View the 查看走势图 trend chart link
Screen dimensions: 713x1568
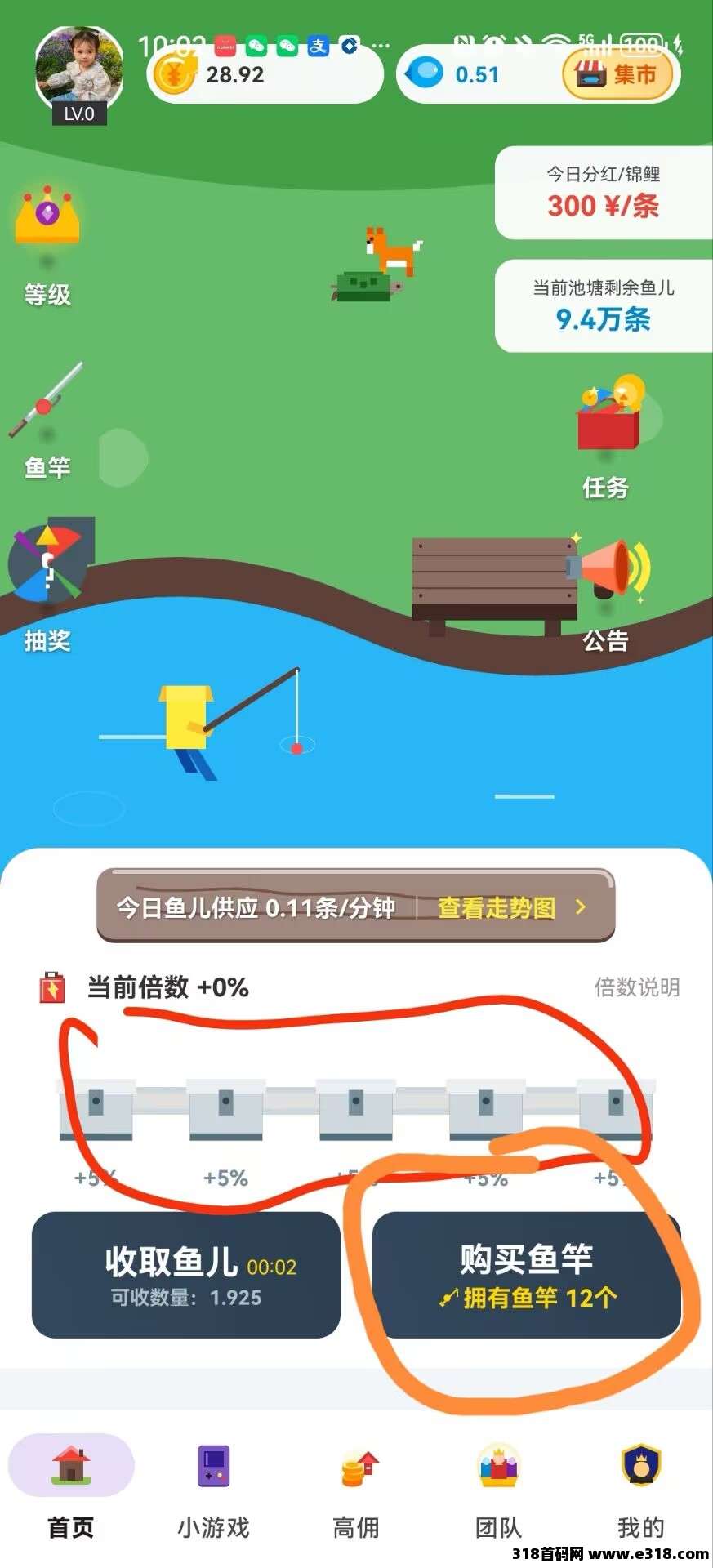(x=511, y=907)
